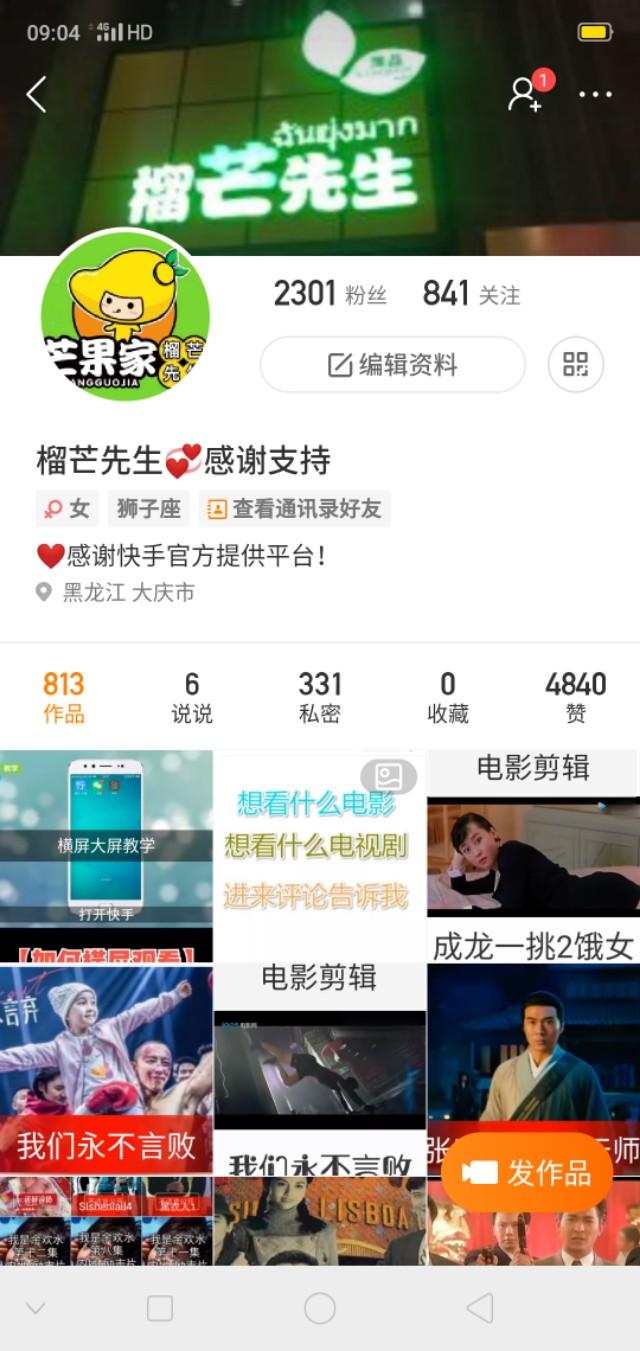Viewport: 640px width, 1351px height.
Task: Open the 2301 粉丝 followers list
Action: click(330, 294)
